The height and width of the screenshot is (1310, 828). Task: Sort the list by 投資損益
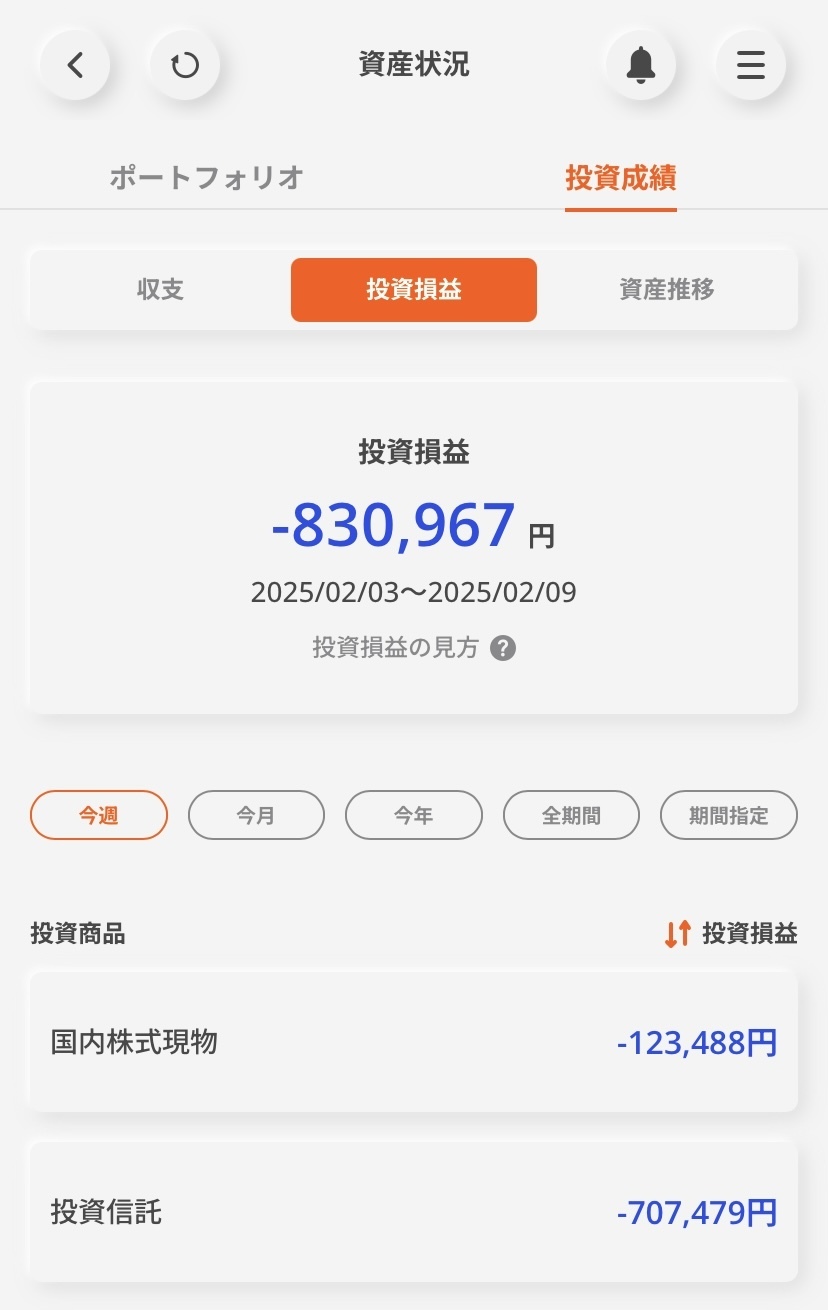pyautogui.click(x=731, y=934)
